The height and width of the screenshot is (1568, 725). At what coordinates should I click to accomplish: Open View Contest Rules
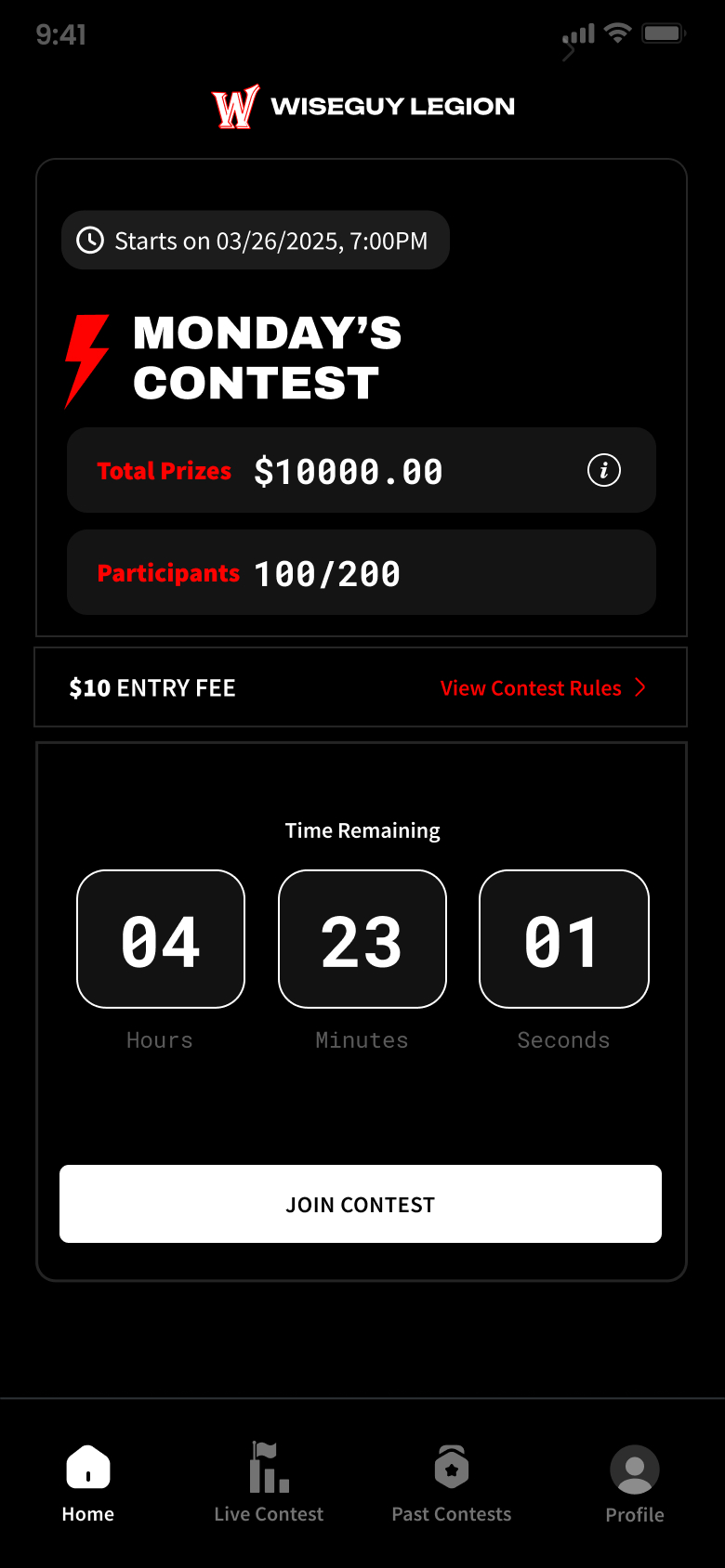542,688
